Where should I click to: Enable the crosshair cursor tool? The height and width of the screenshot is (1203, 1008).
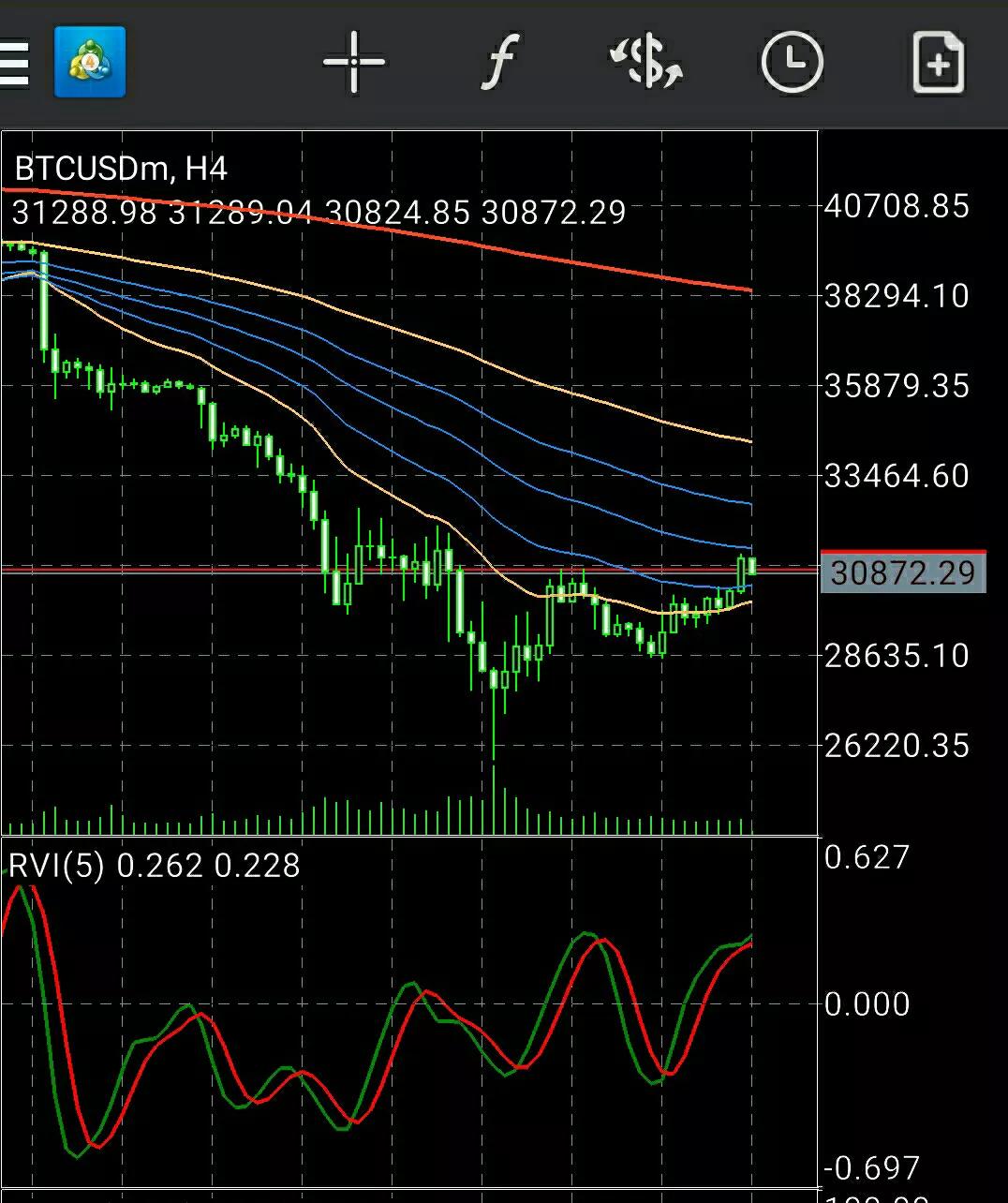354,63
